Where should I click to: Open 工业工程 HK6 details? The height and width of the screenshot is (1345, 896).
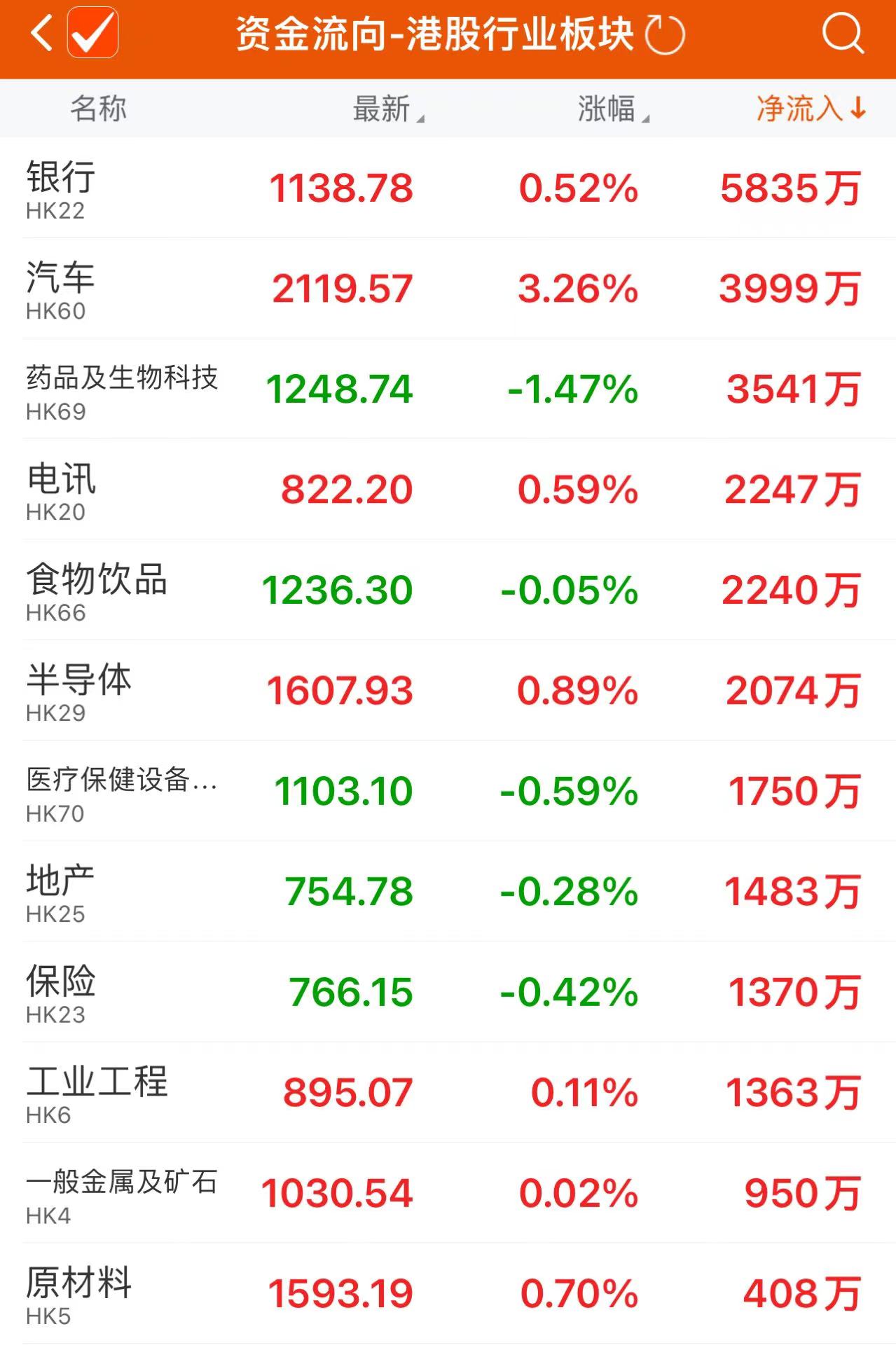[x=448, y=1092]
